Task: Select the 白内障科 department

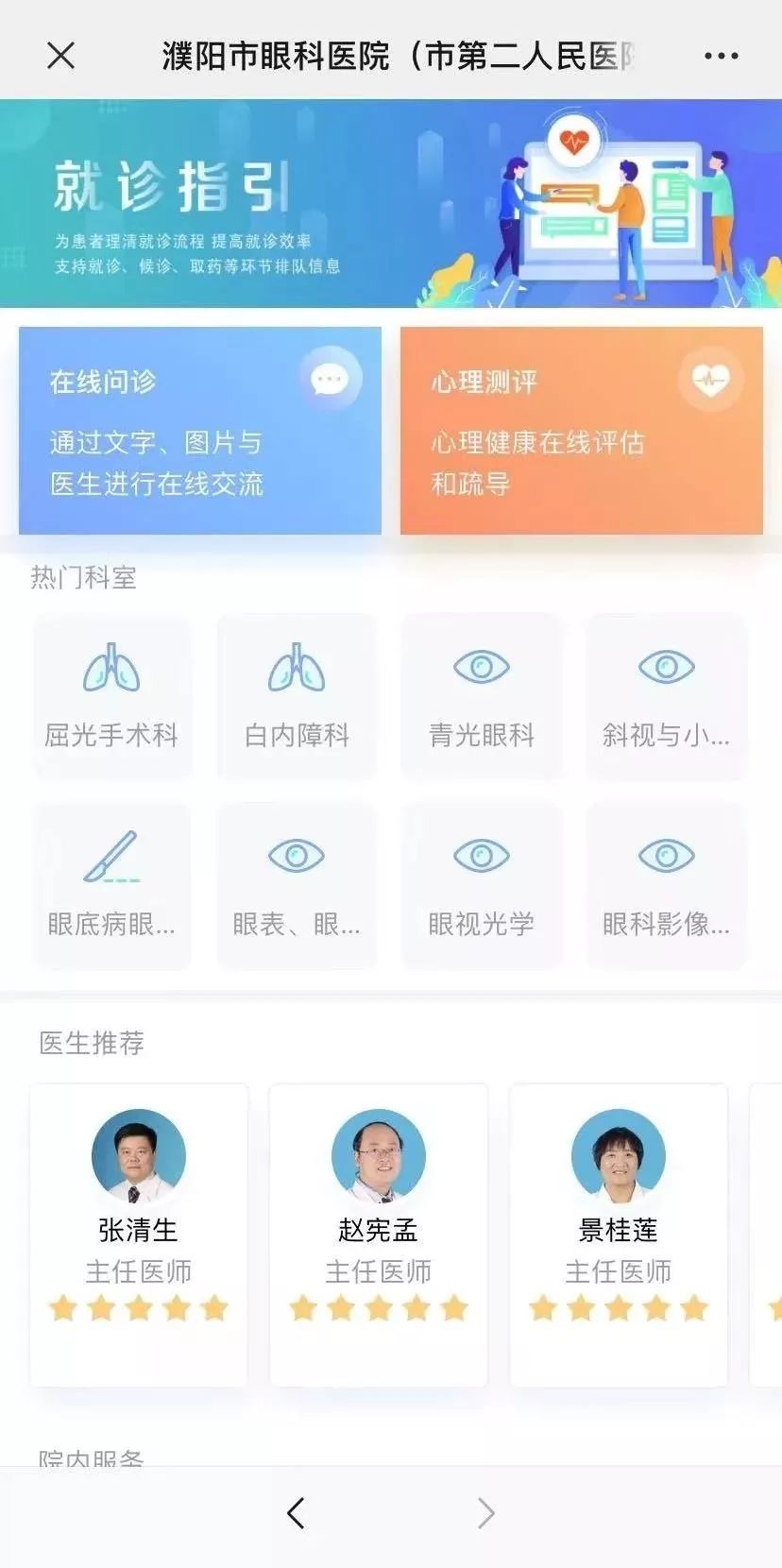Action: coord(297,697)
